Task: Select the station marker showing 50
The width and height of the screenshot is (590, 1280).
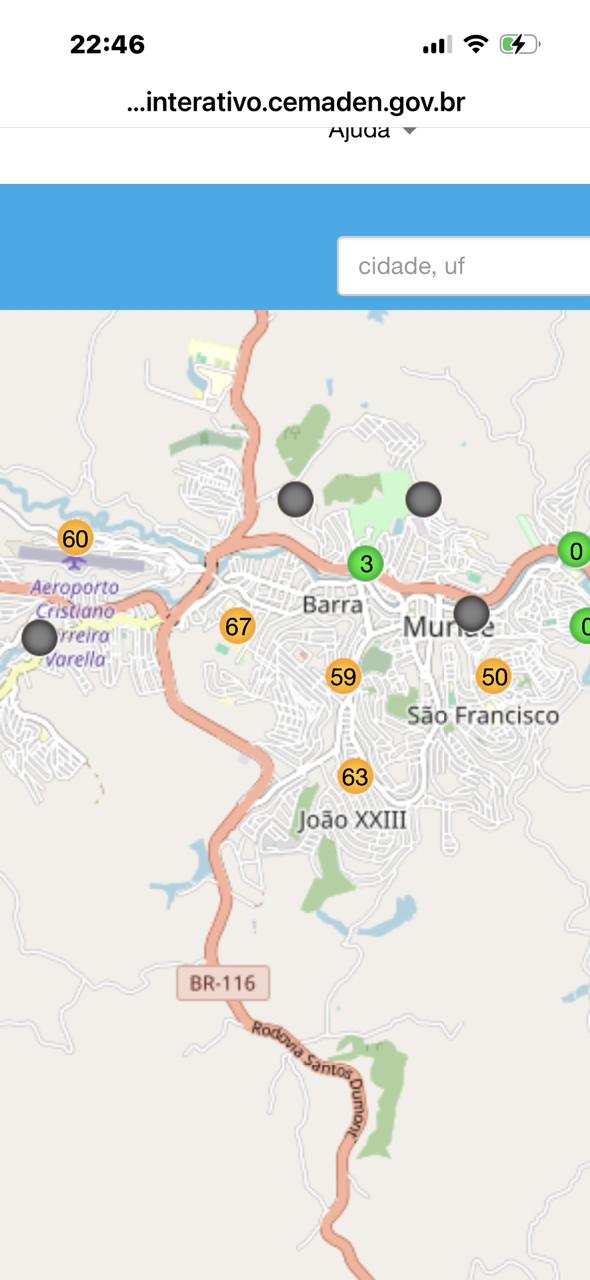Action: click(494, 677)
